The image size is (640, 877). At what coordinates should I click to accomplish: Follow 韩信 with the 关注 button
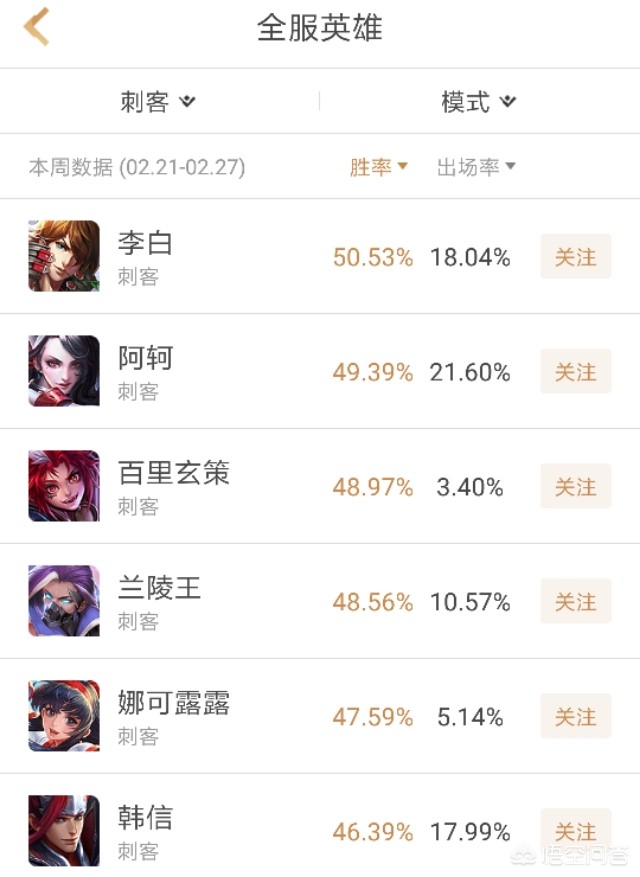[x=575, y=830]
